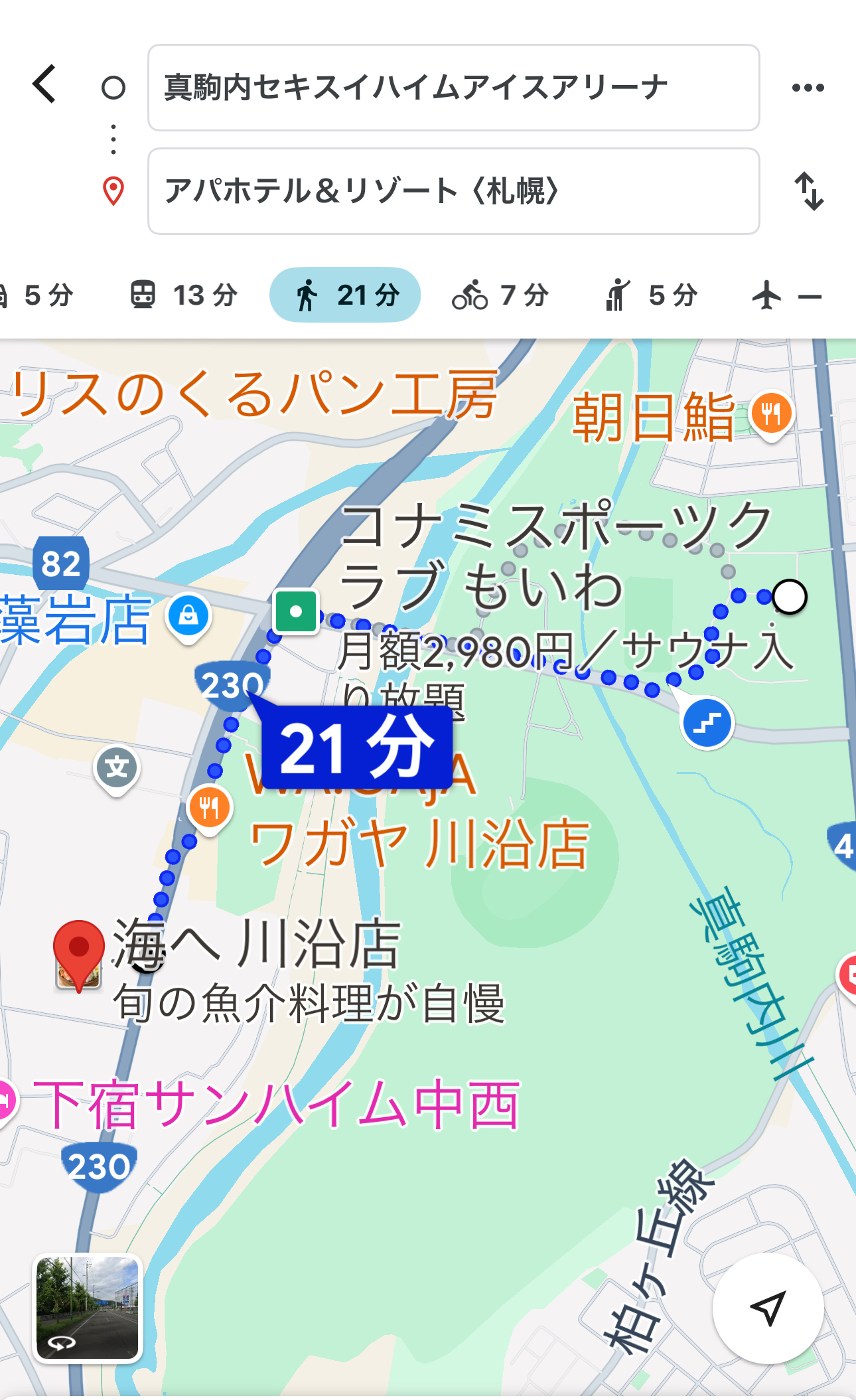The height and width of the screenshot is (1400, 856).
Task: Edit starting point 真駒内セキスイハイムアイスアリーナ
Action: [x=453, y=88]
